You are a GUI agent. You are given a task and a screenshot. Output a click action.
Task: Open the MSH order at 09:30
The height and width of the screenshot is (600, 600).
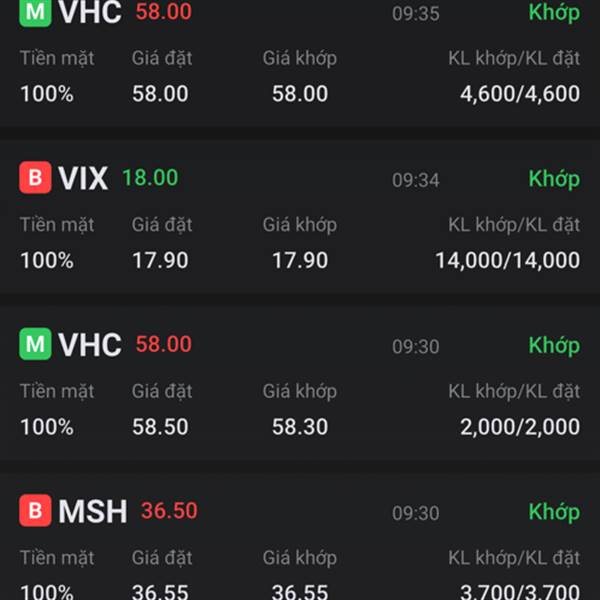pyautogui.click(x=300, y=550)
